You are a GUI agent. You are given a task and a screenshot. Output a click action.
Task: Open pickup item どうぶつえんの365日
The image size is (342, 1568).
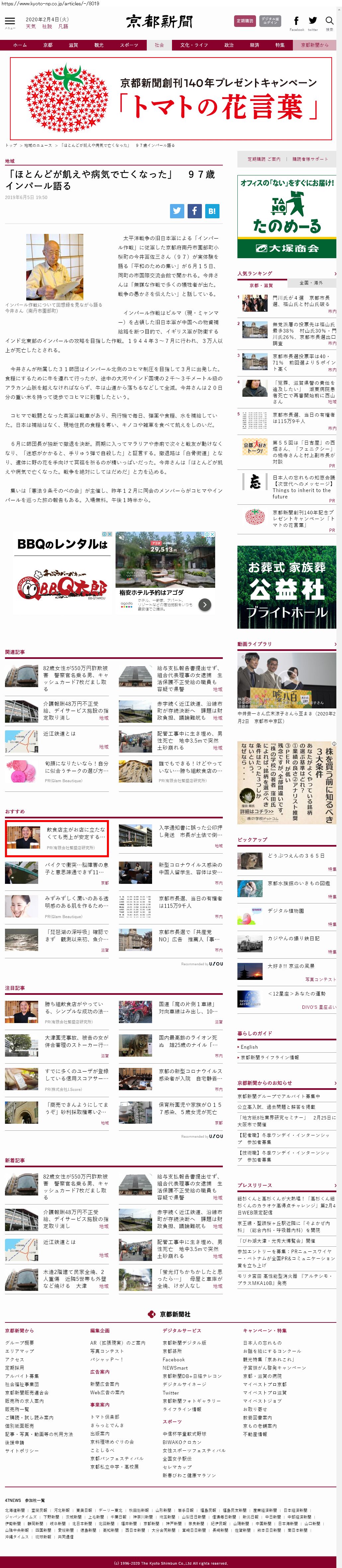point(296,855)
